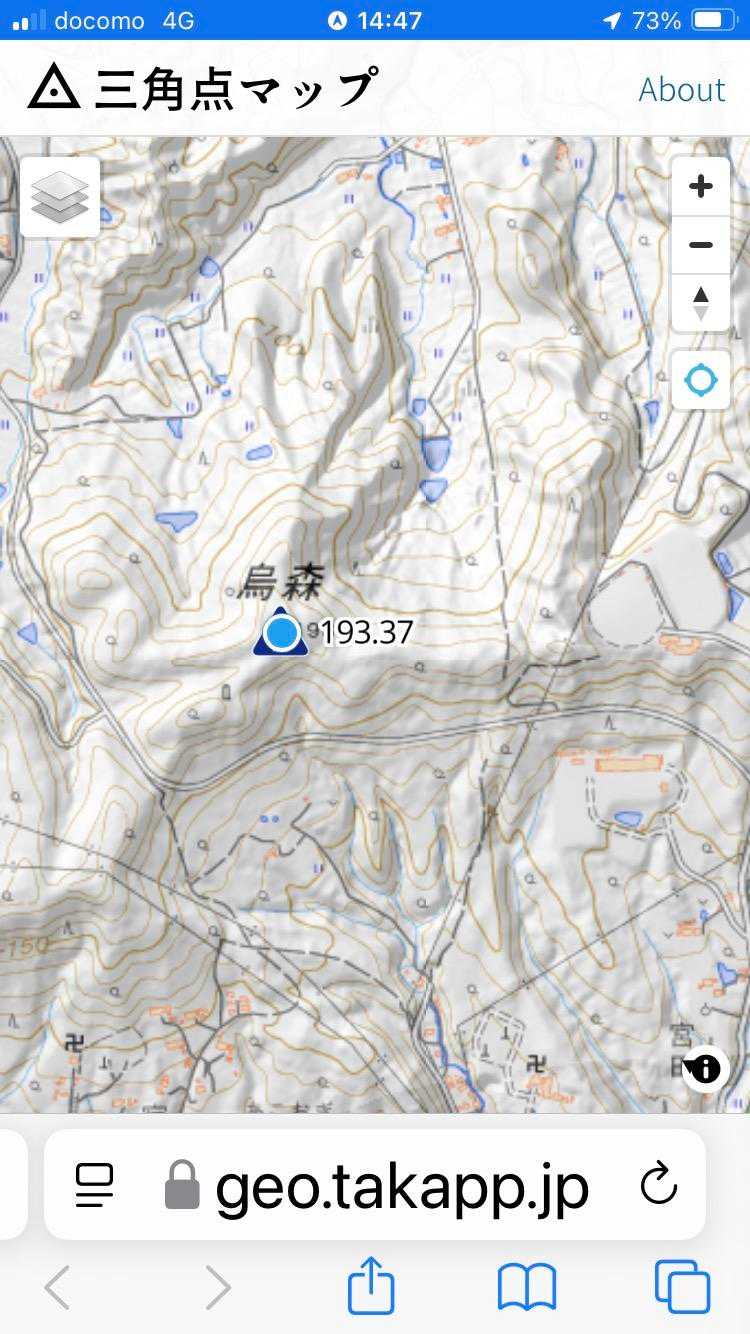
Task: Show map attribution info
Action: click(705, 1068)
